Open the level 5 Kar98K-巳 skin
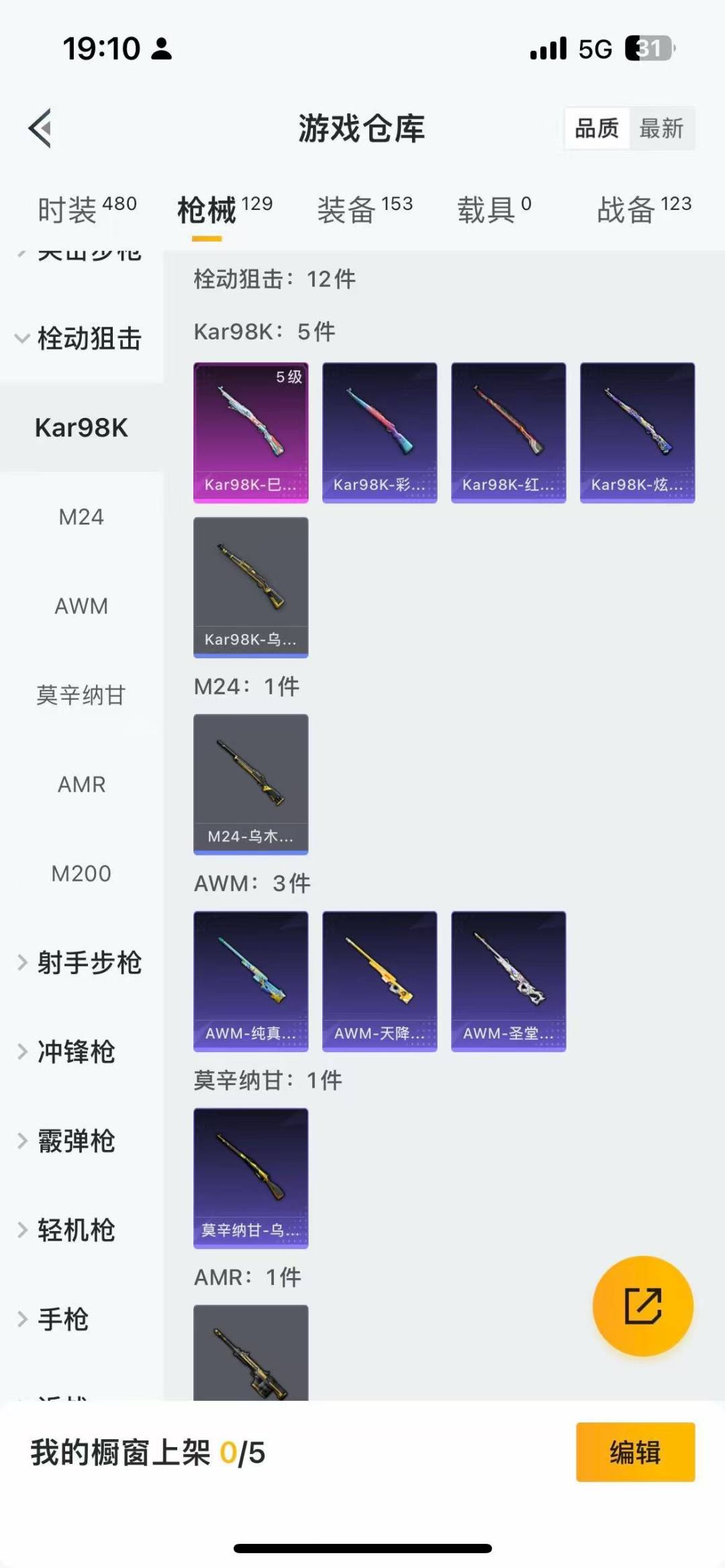The image size is (725, 1568). pos(250,433)
